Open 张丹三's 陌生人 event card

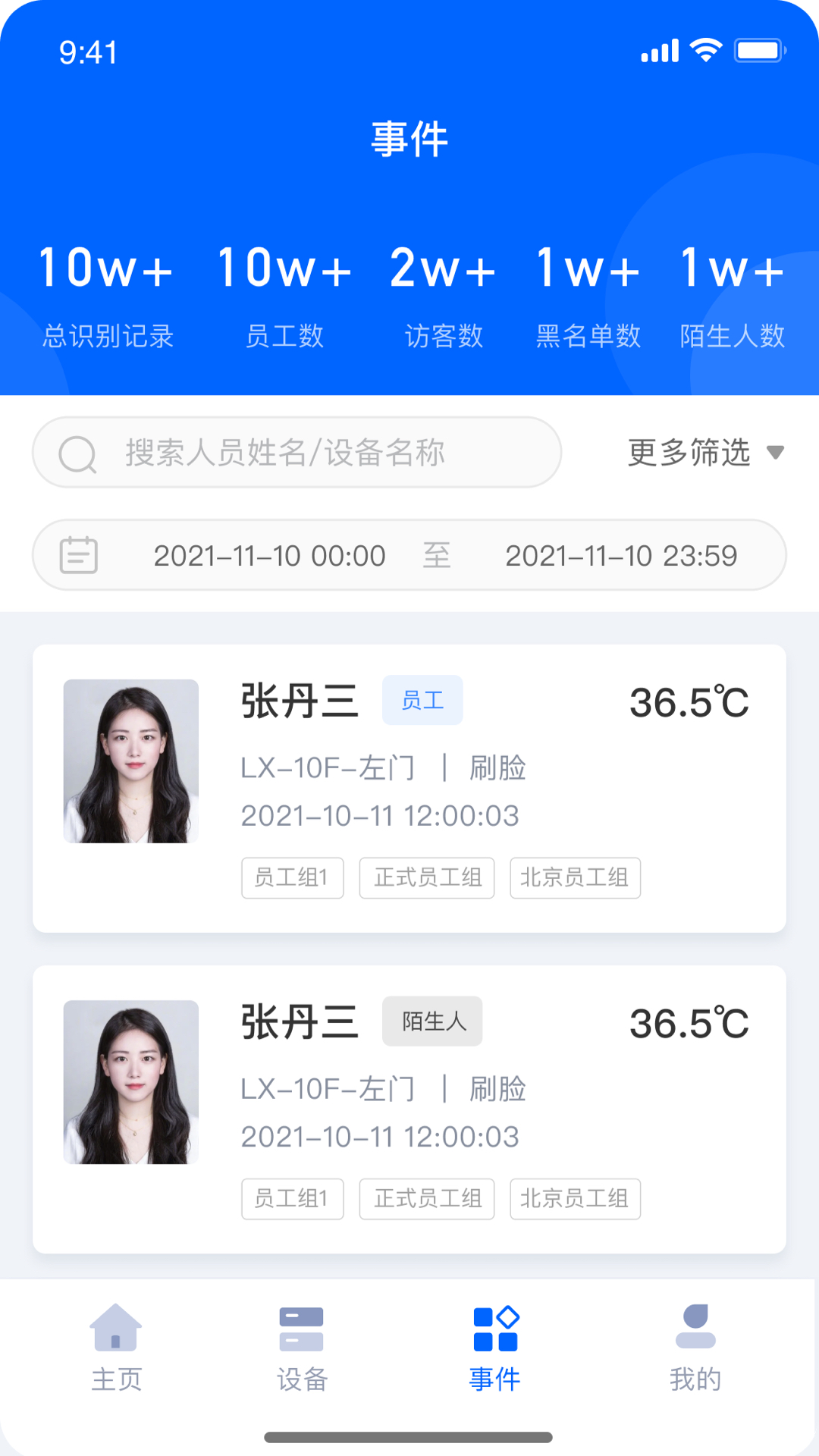coord(409,1109)
